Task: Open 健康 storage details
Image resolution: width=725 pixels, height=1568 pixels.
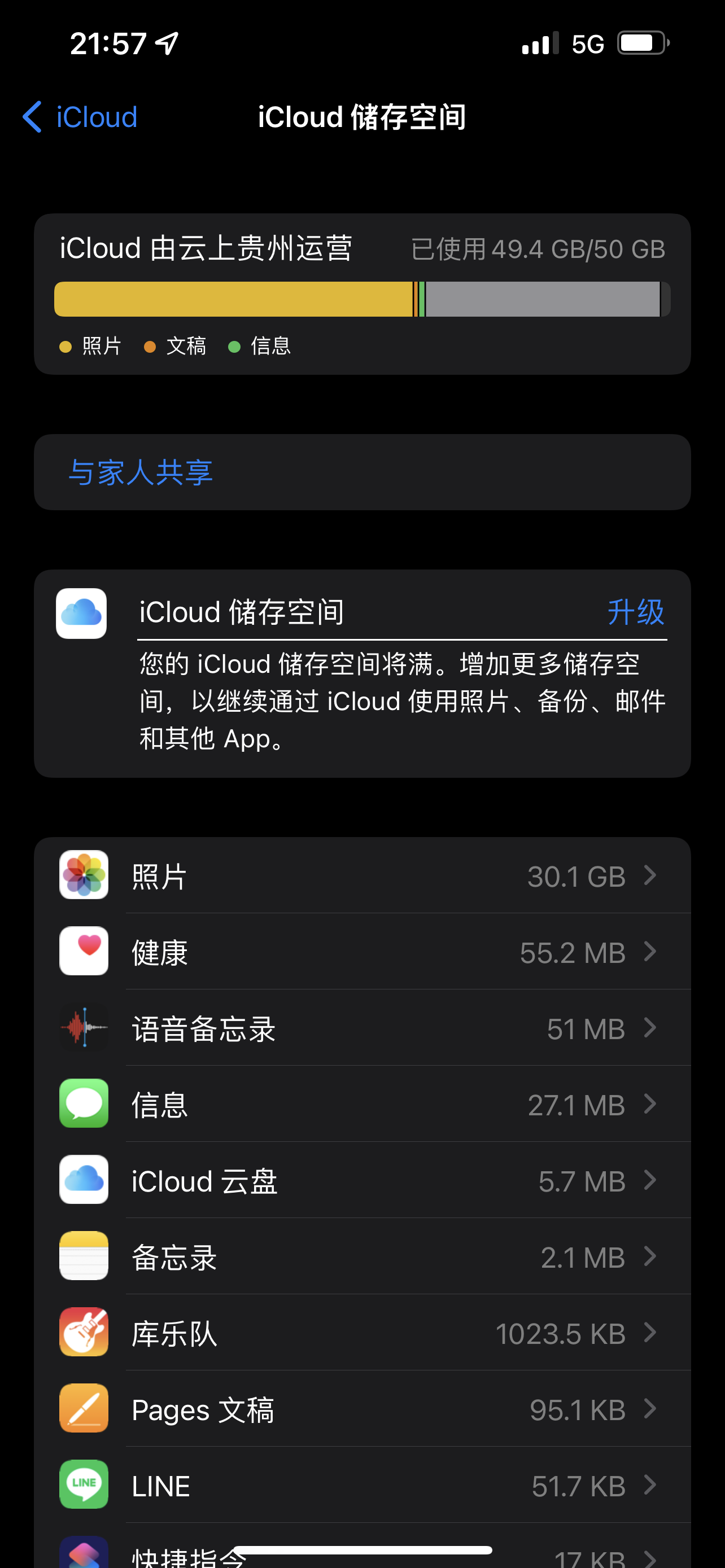Action: [361, 952]
